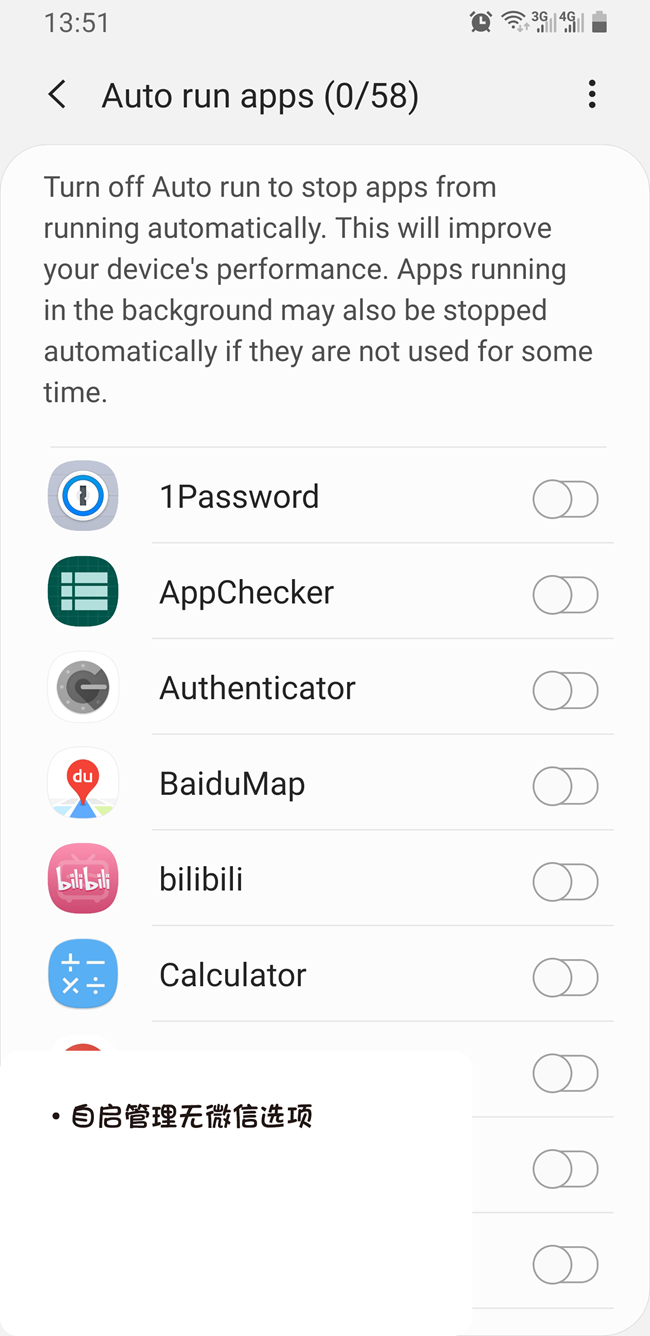This screenshot has height=1336, width=650.
Task: Open the three-dot overflow menu
Action: coord(592,96)
